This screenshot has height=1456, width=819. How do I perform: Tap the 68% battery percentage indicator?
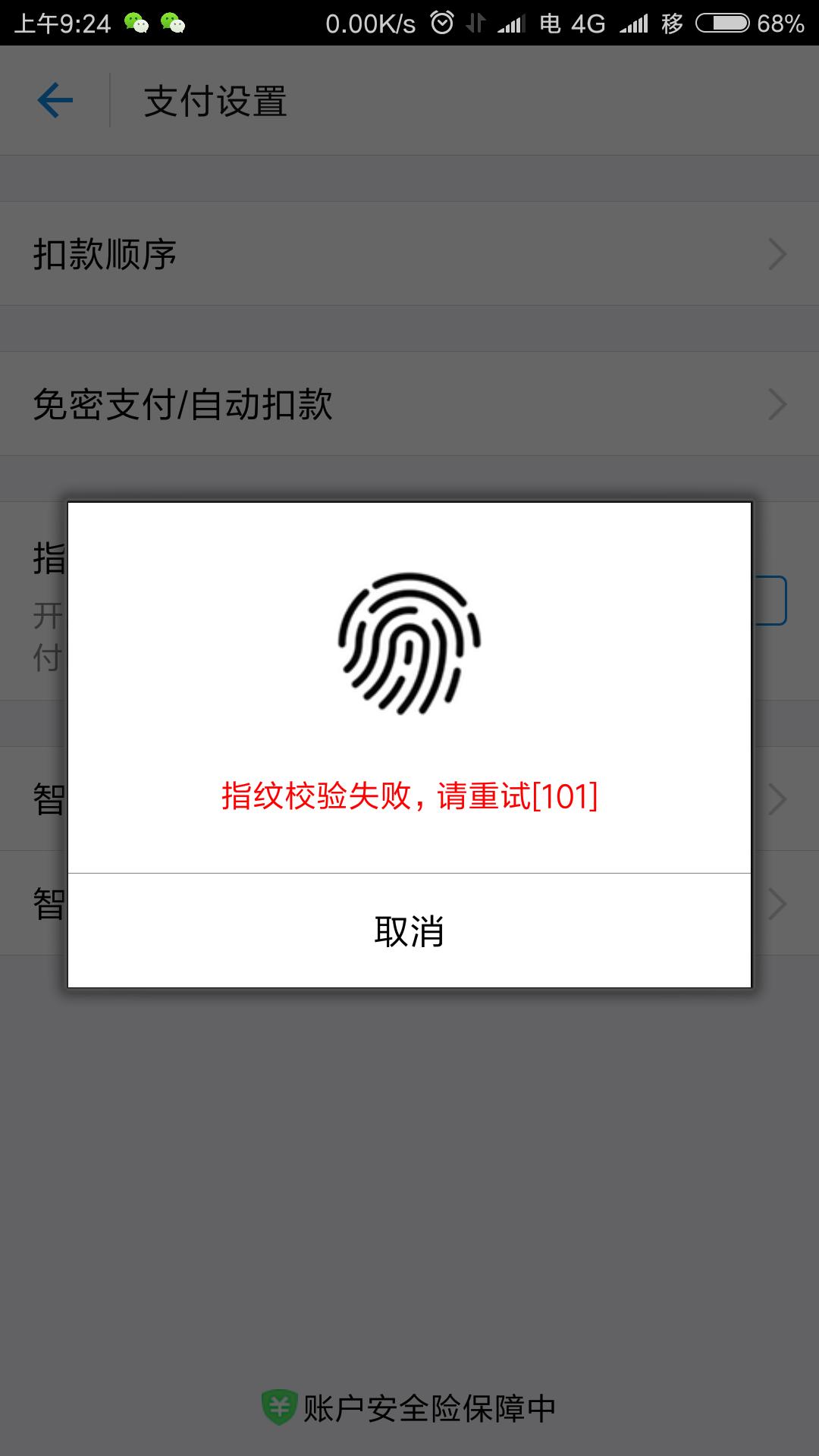click(781, 21)
